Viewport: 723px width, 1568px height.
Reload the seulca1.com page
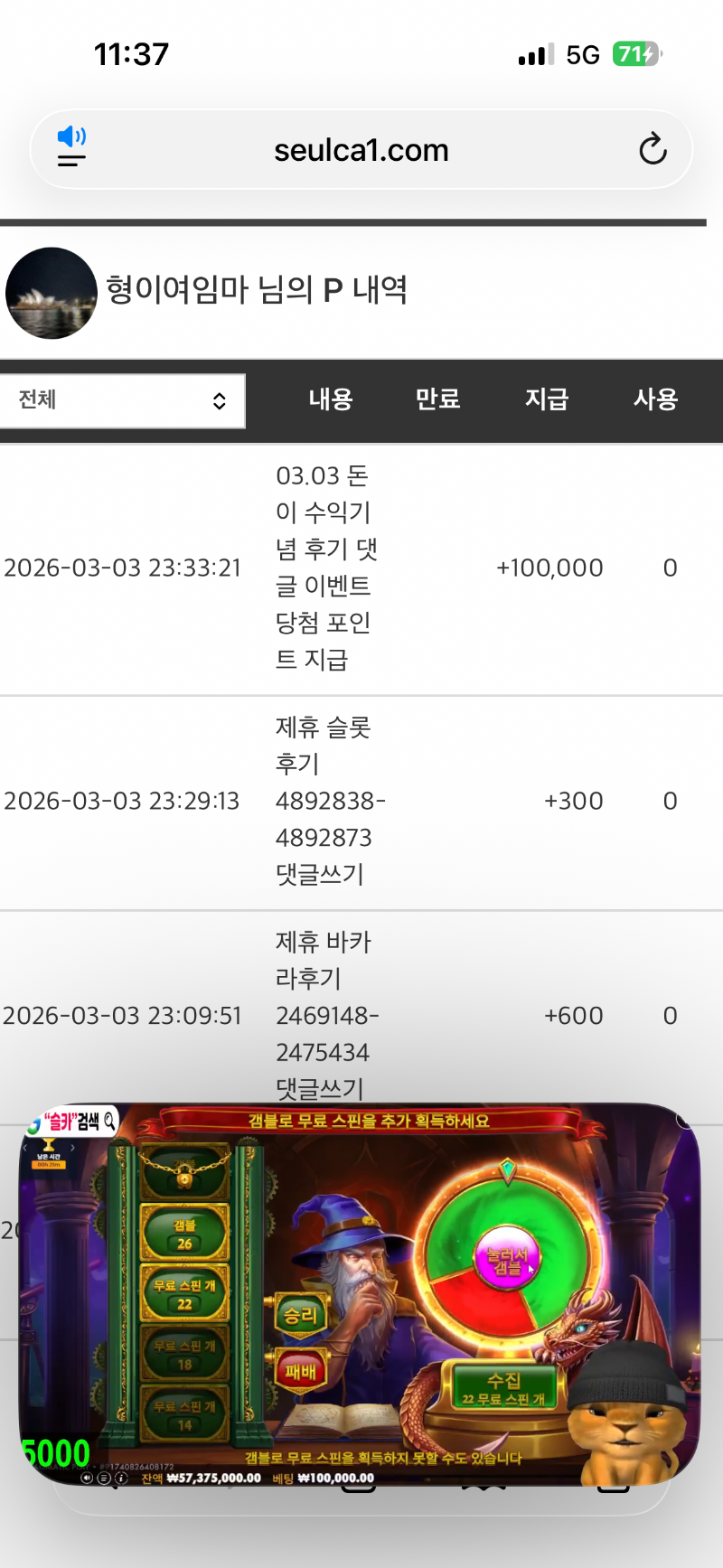coord(653,149)
